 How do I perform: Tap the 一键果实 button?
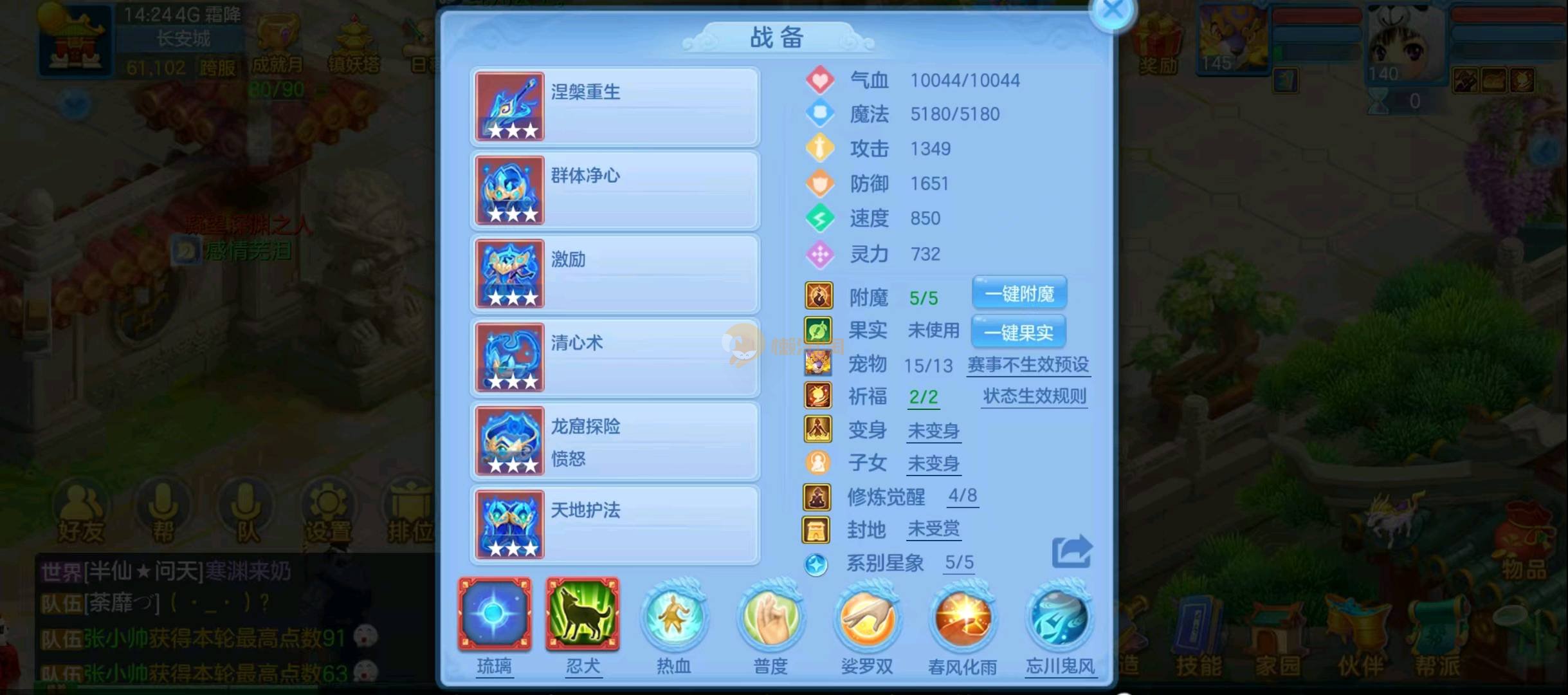(1018, 332)
